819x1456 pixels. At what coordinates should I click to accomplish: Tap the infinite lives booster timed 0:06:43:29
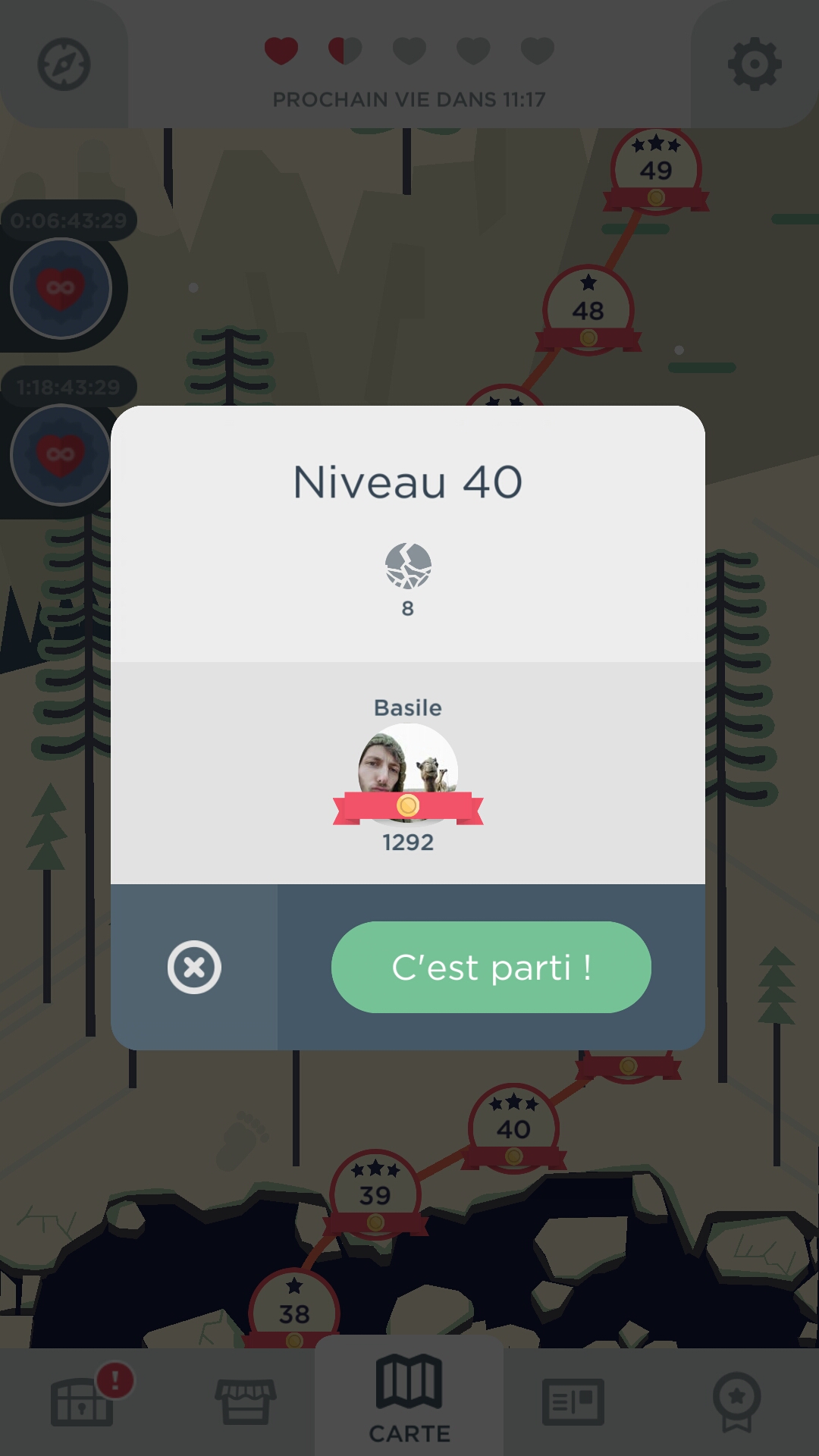[61, 288]
